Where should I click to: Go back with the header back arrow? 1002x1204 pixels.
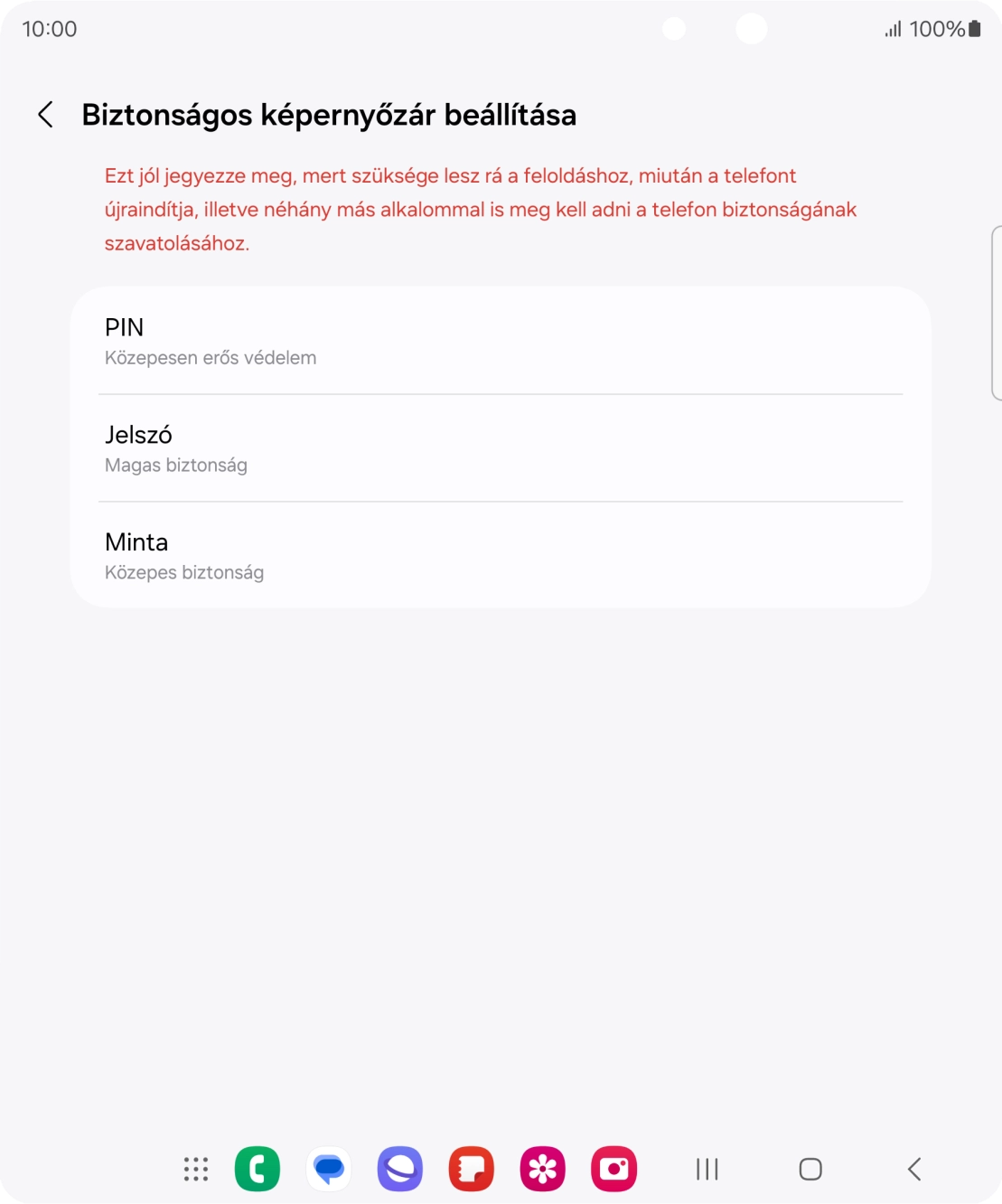tap(44, 115)
